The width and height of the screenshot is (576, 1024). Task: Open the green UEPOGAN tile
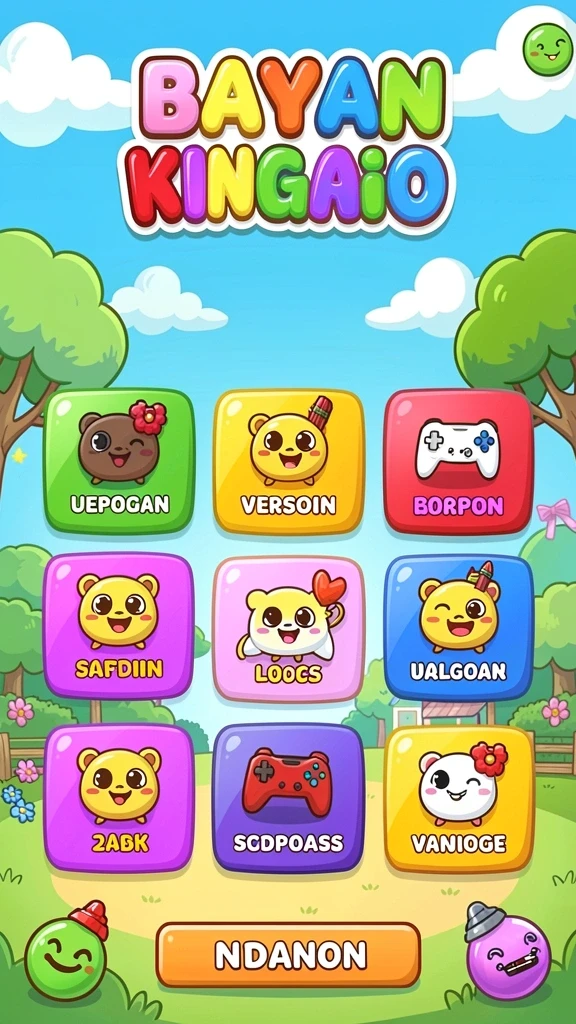pyautogui.click(x=119, y=461)
